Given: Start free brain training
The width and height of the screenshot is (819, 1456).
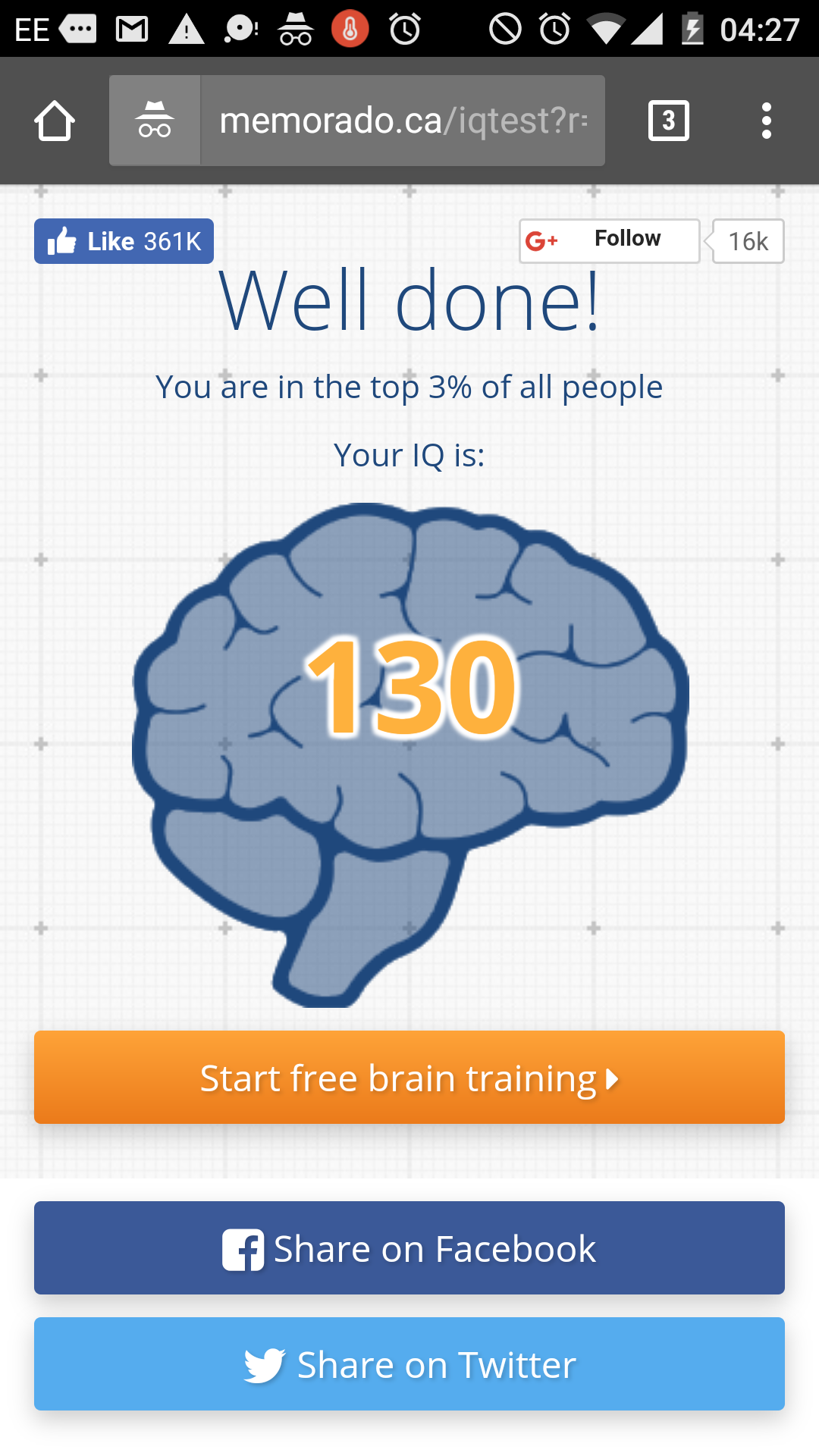Looking at the screenshot, I should tap(409, 1077).
